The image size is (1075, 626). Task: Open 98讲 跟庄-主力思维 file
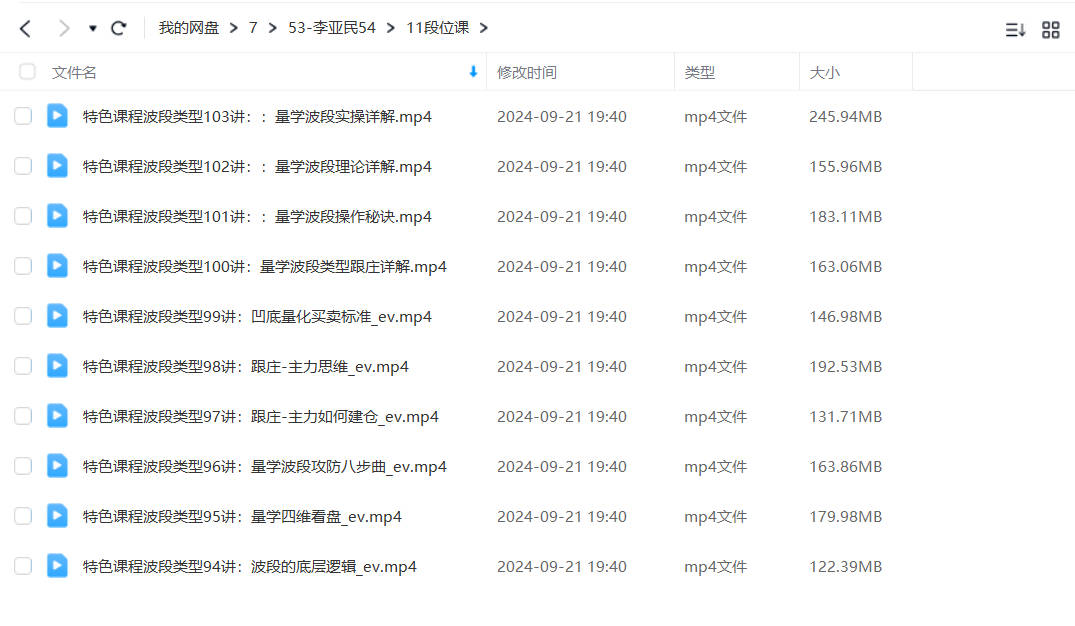[x=245, y=367]
